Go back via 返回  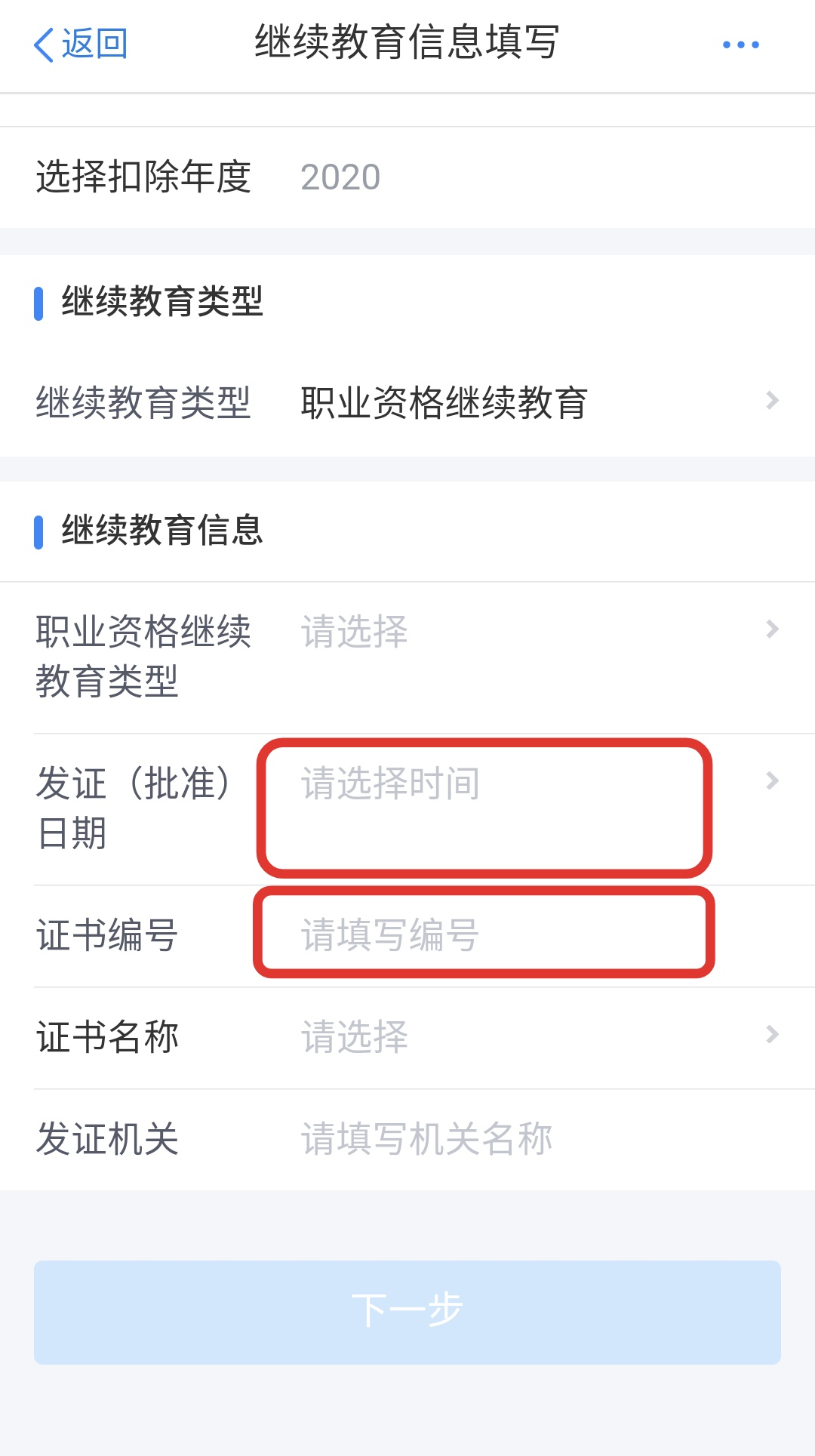81,45
